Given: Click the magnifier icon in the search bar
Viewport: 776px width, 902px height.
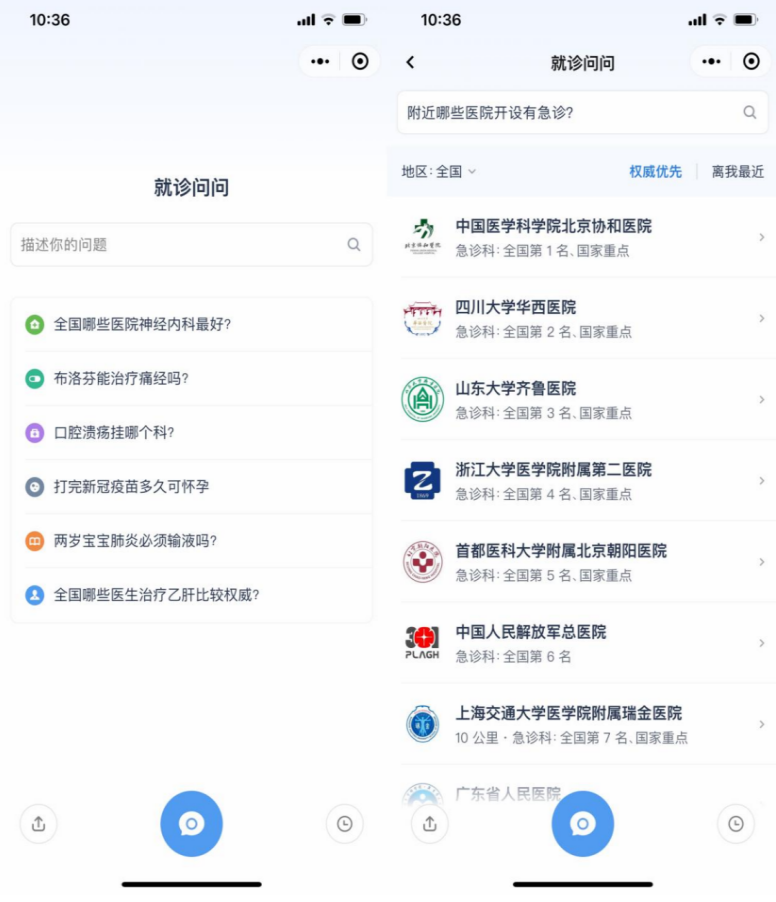Looking at the screenshot, I should 750,112.
